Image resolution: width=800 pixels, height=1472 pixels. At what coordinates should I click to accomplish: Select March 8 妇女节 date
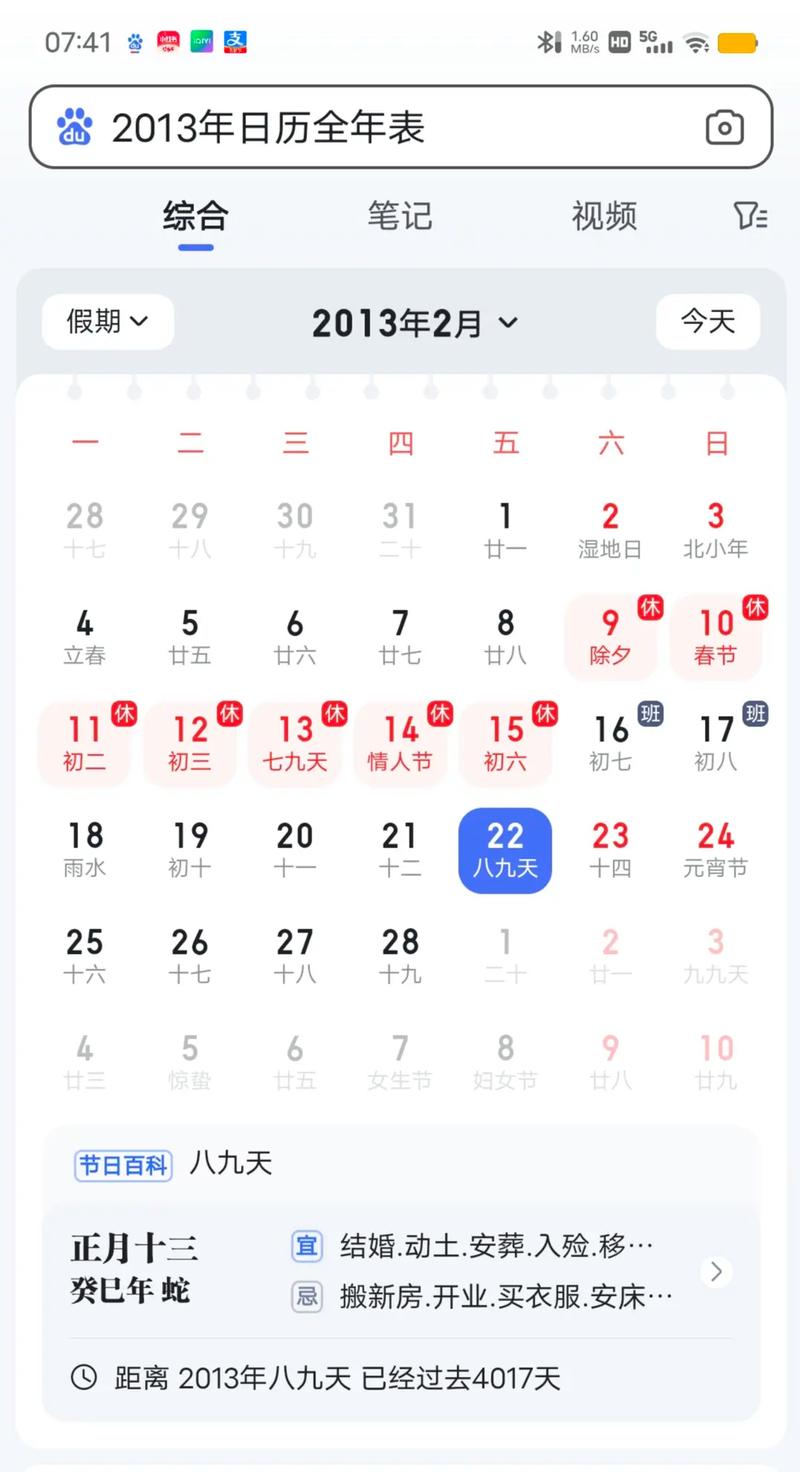click(x=505, y=1062)
